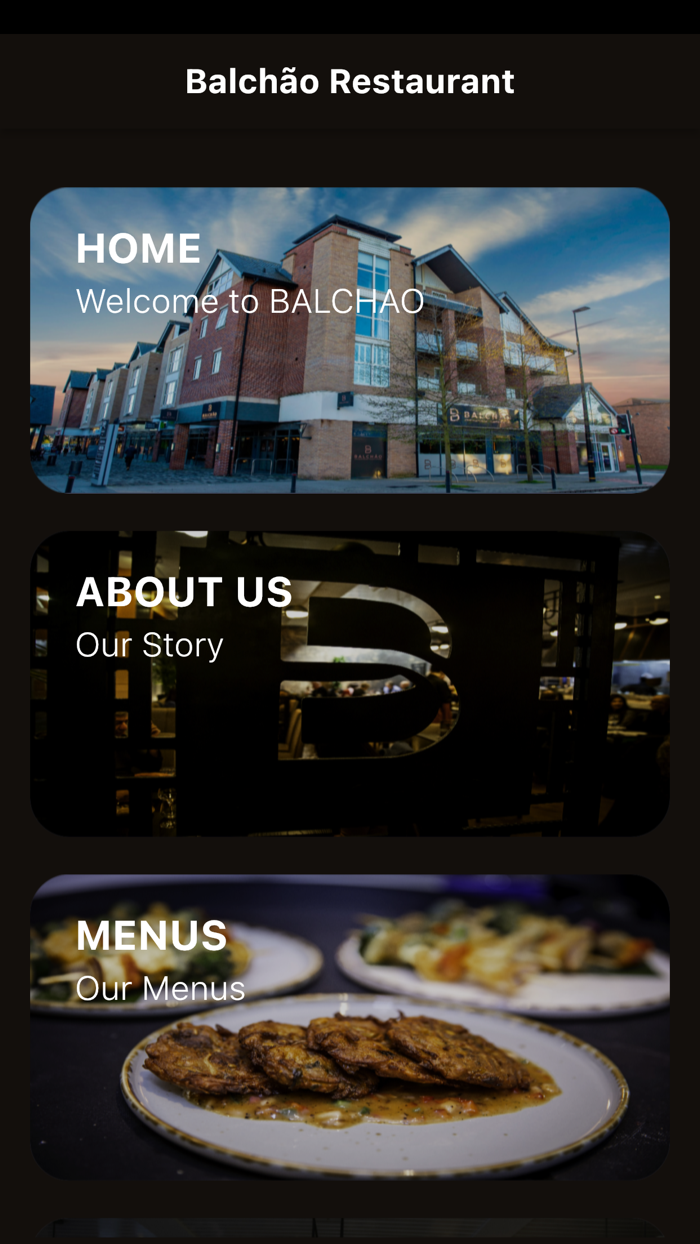
Task: Select the ABOUT US card
Action: (x=350, y=683)
